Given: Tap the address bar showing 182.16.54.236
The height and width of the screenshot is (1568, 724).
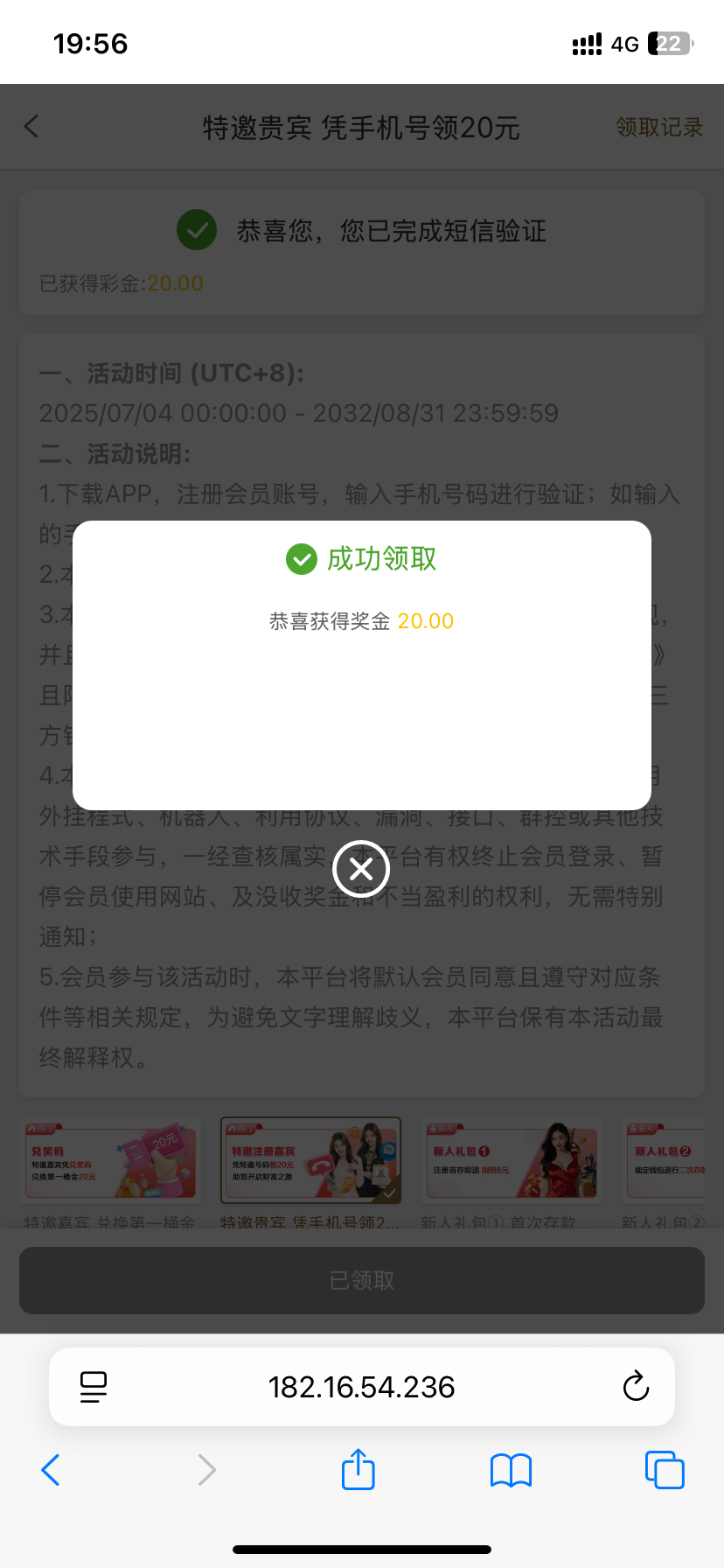Looking at the screenshot, I should tap(361, 1387).
